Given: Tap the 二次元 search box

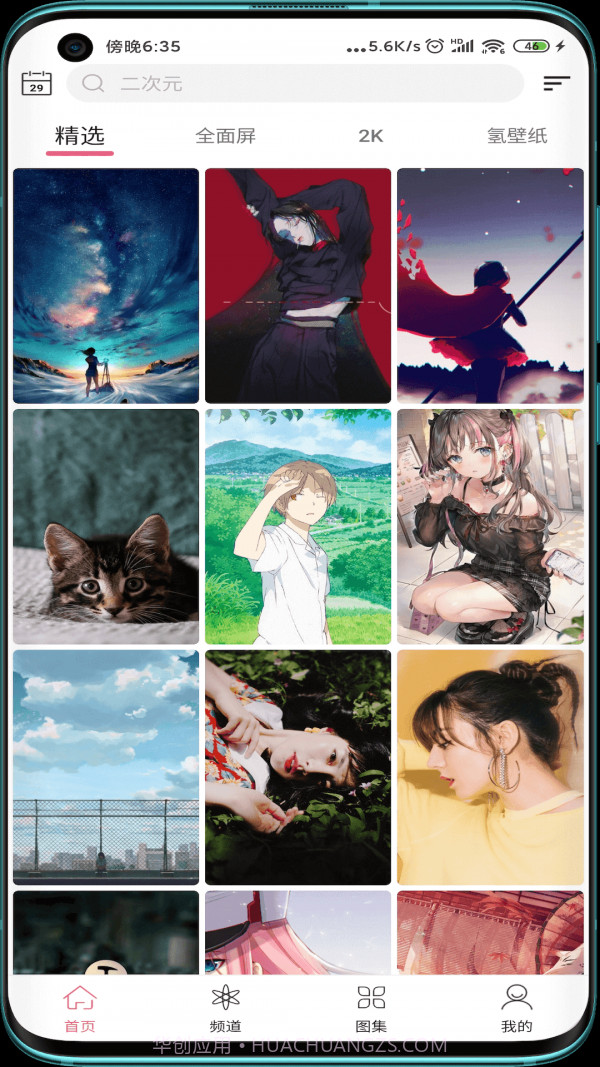Looking at the screenshot, I should click(x=295, y=83).
